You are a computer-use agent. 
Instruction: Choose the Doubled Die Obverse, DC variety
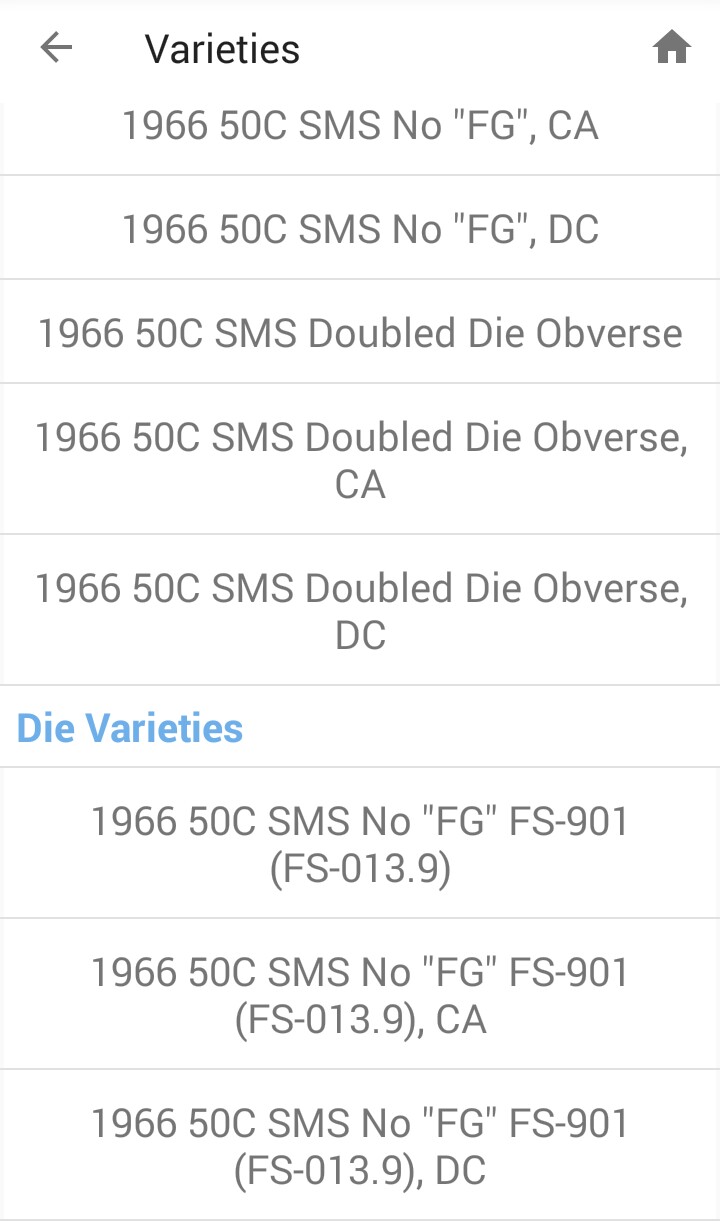click(360, 611)
